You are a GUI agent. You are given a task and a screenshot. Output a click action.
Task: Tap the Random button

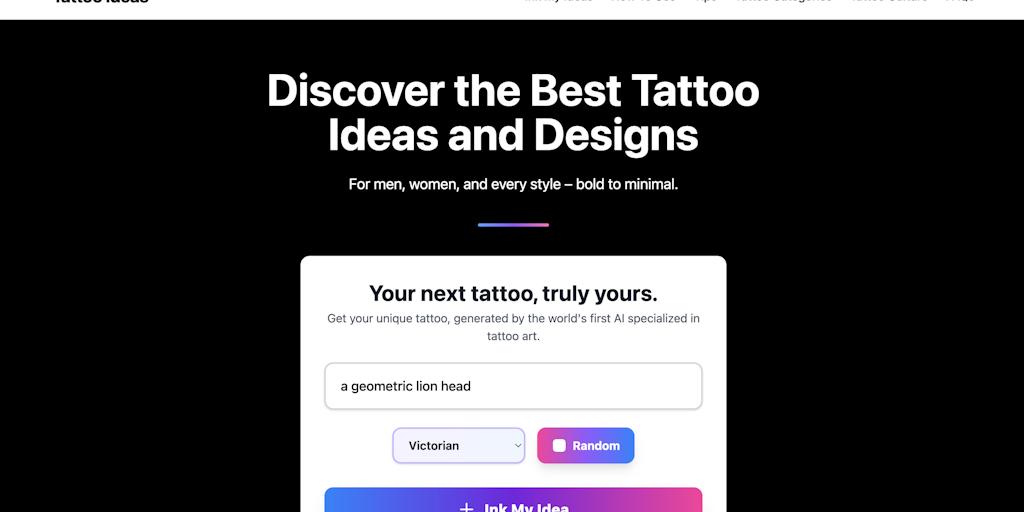click(586, 446)
